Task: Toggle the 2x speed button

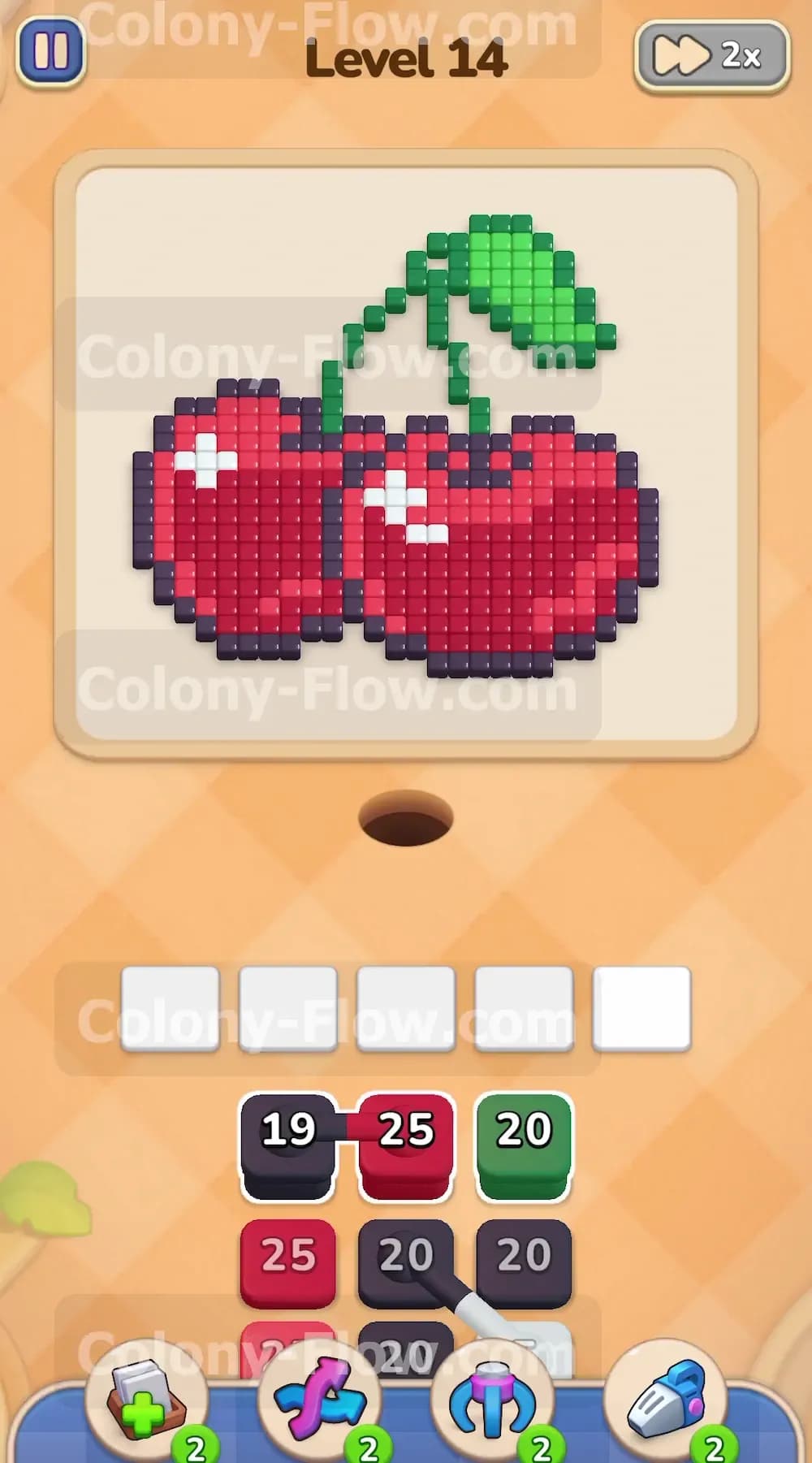Action: (712, 57)
